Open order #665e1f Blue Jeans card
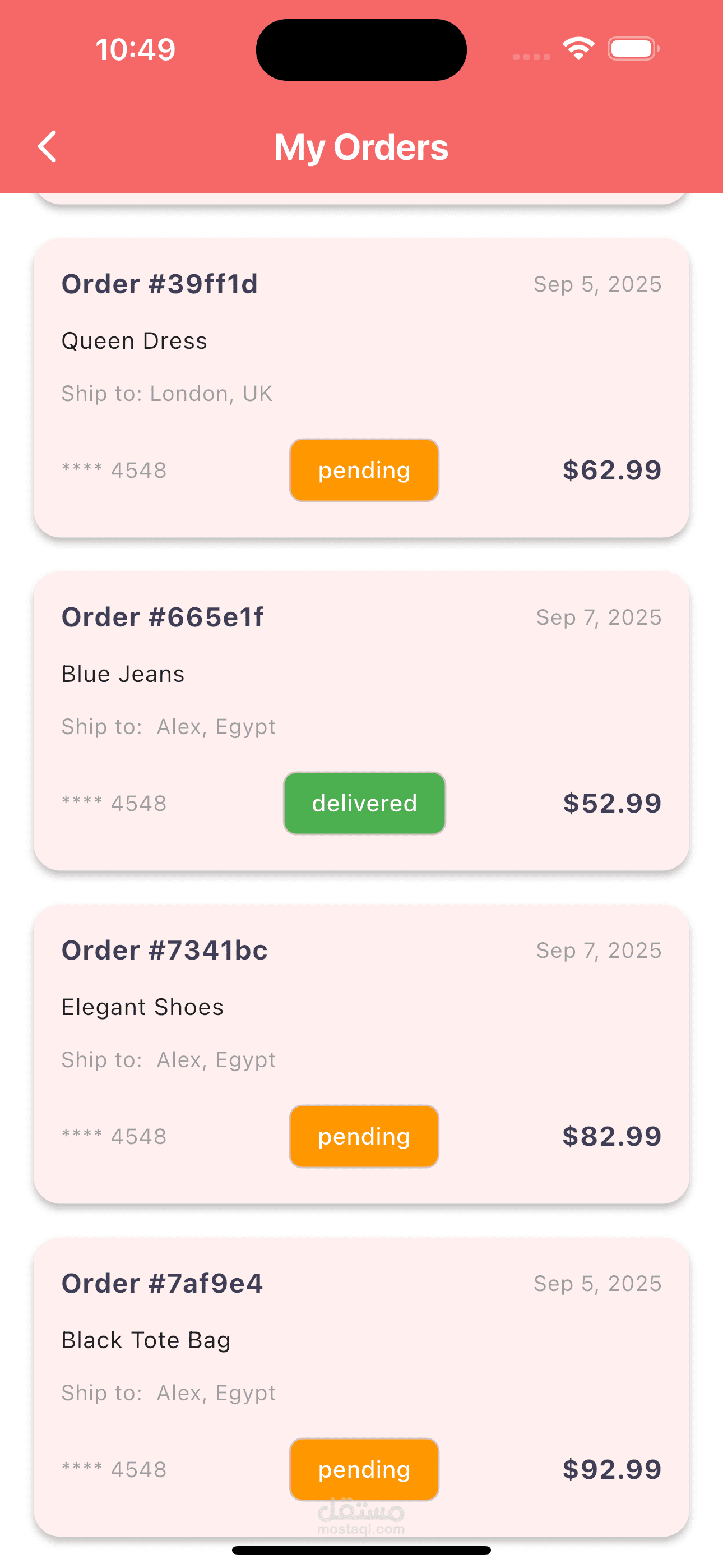The image size is (723, 1568). pos(361,721)
